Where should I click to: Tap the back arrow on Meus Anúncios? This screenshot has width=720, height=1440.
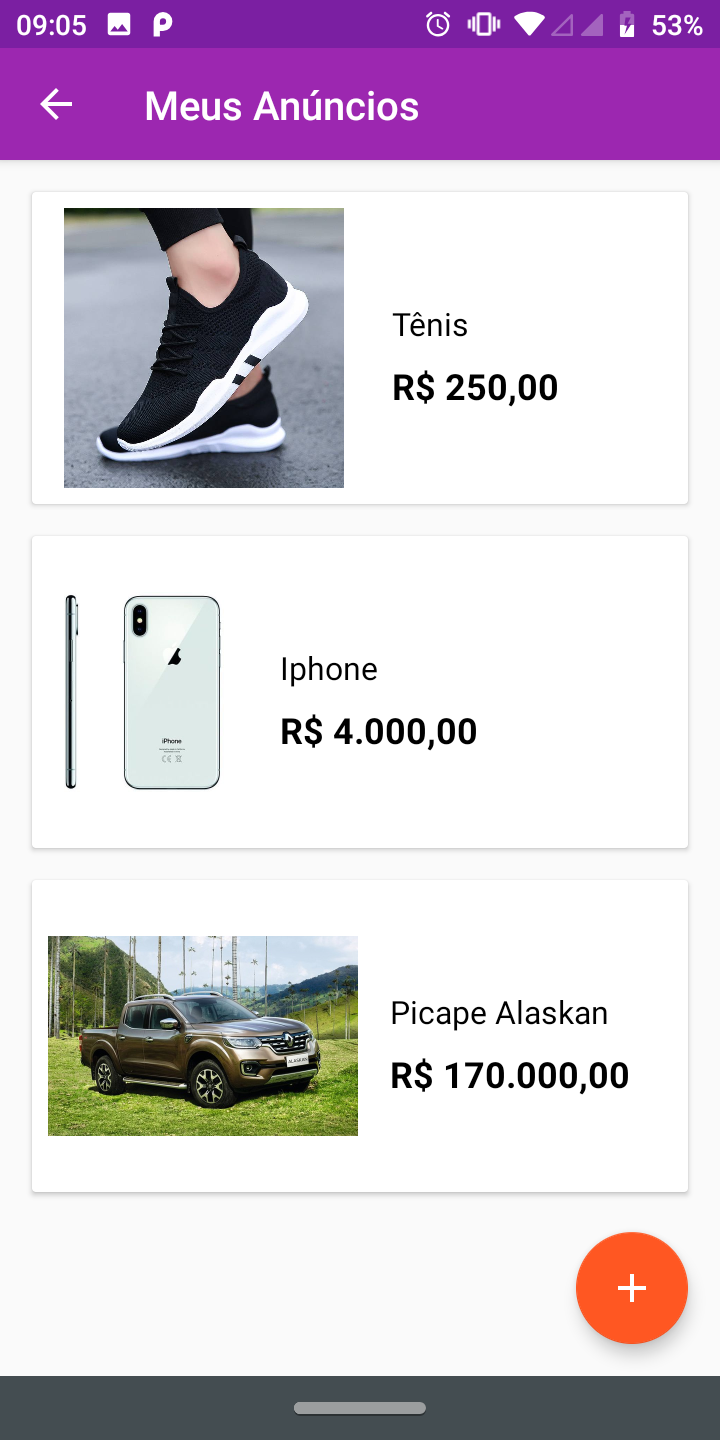point(56,104)
